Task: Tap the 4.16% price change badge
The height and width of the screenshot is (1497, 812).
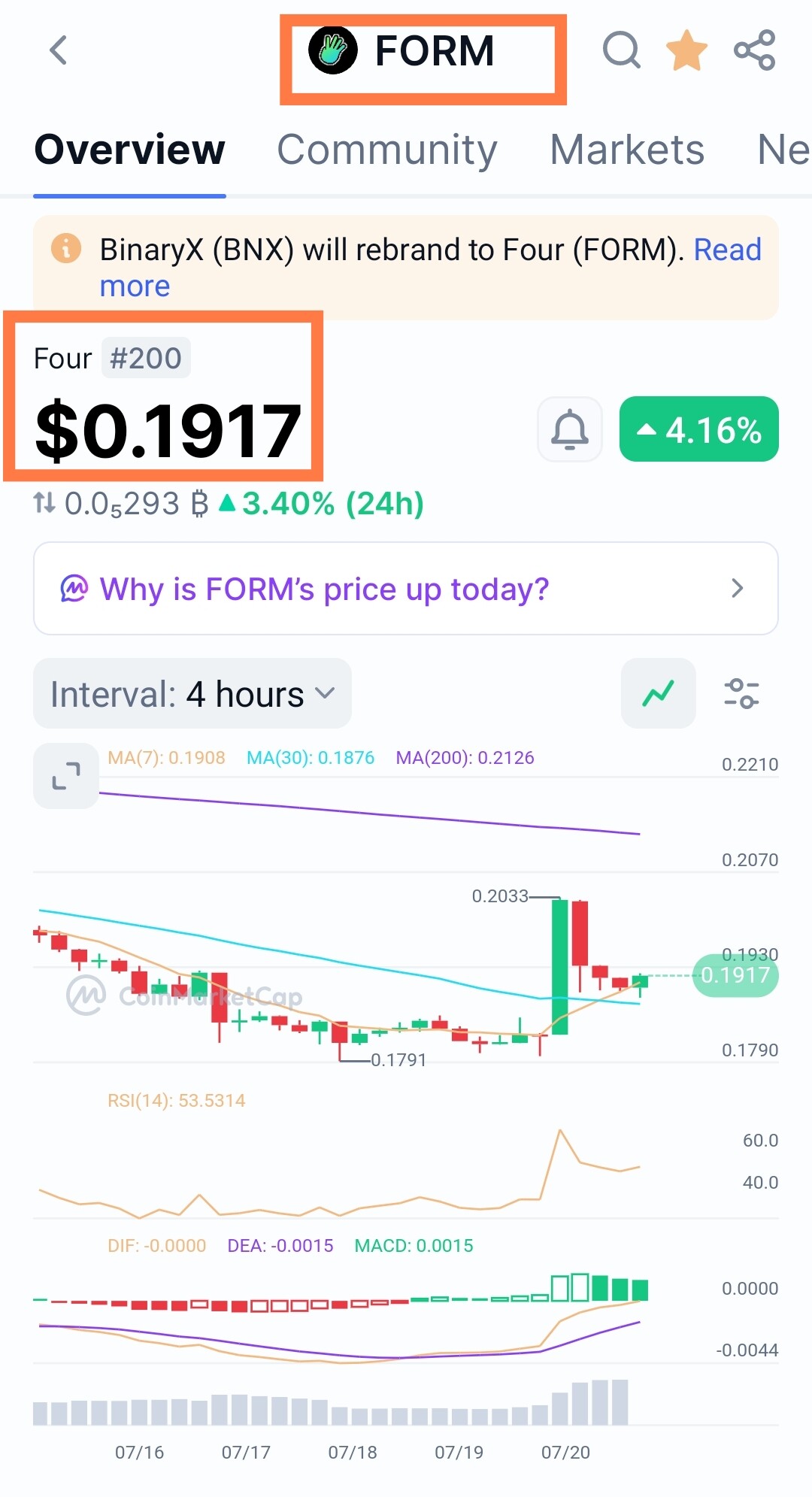Action: [699, 429]
